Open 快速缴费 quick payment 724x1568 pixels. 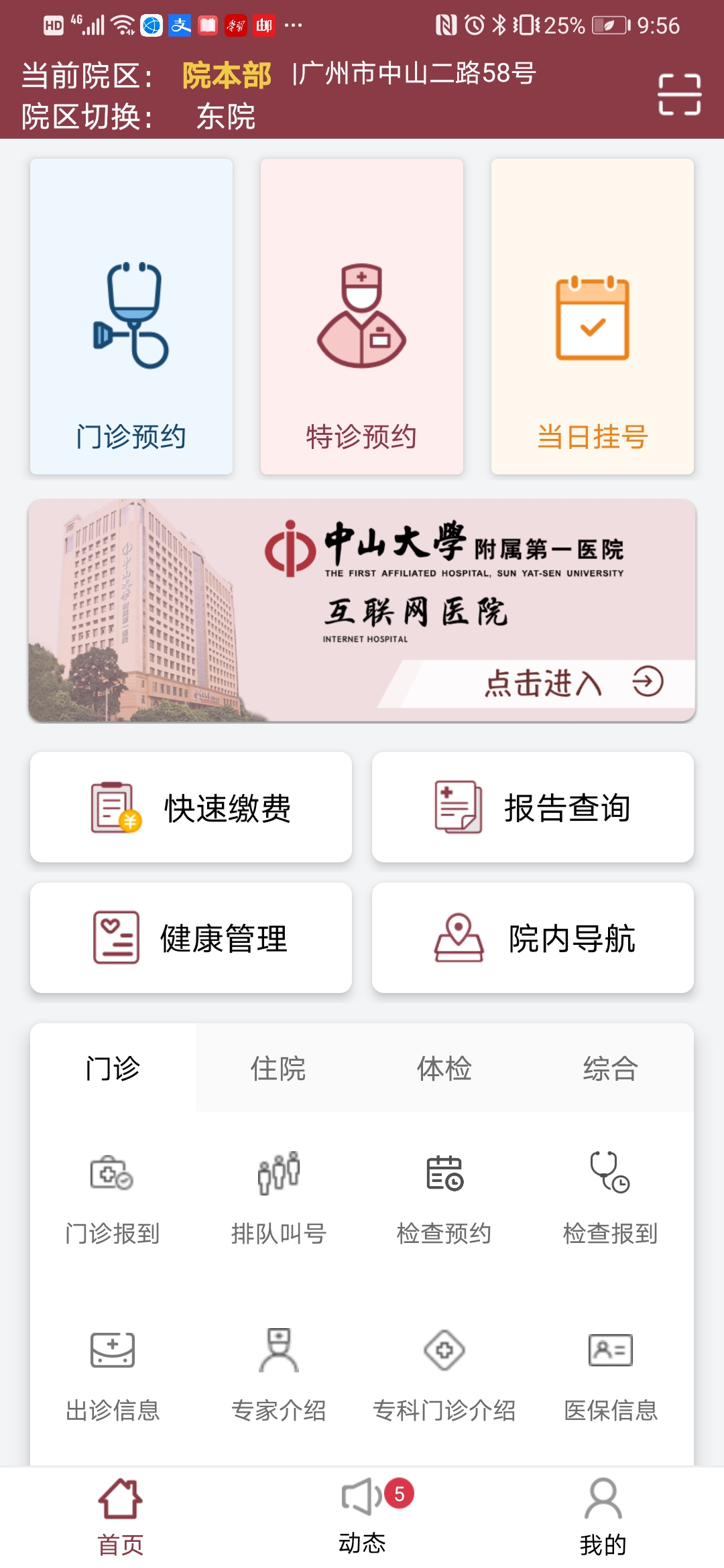191,807
